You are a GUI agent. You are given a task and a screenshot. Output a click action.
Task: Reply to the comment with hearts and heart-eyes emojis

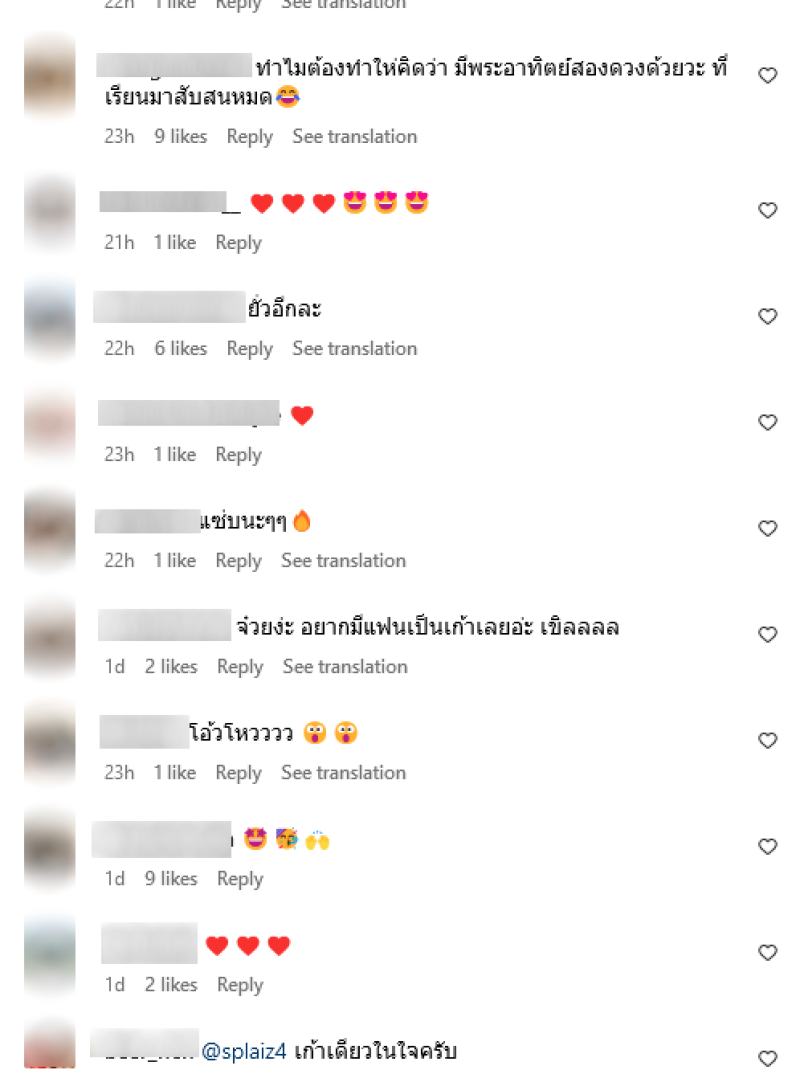coord(238,242)
